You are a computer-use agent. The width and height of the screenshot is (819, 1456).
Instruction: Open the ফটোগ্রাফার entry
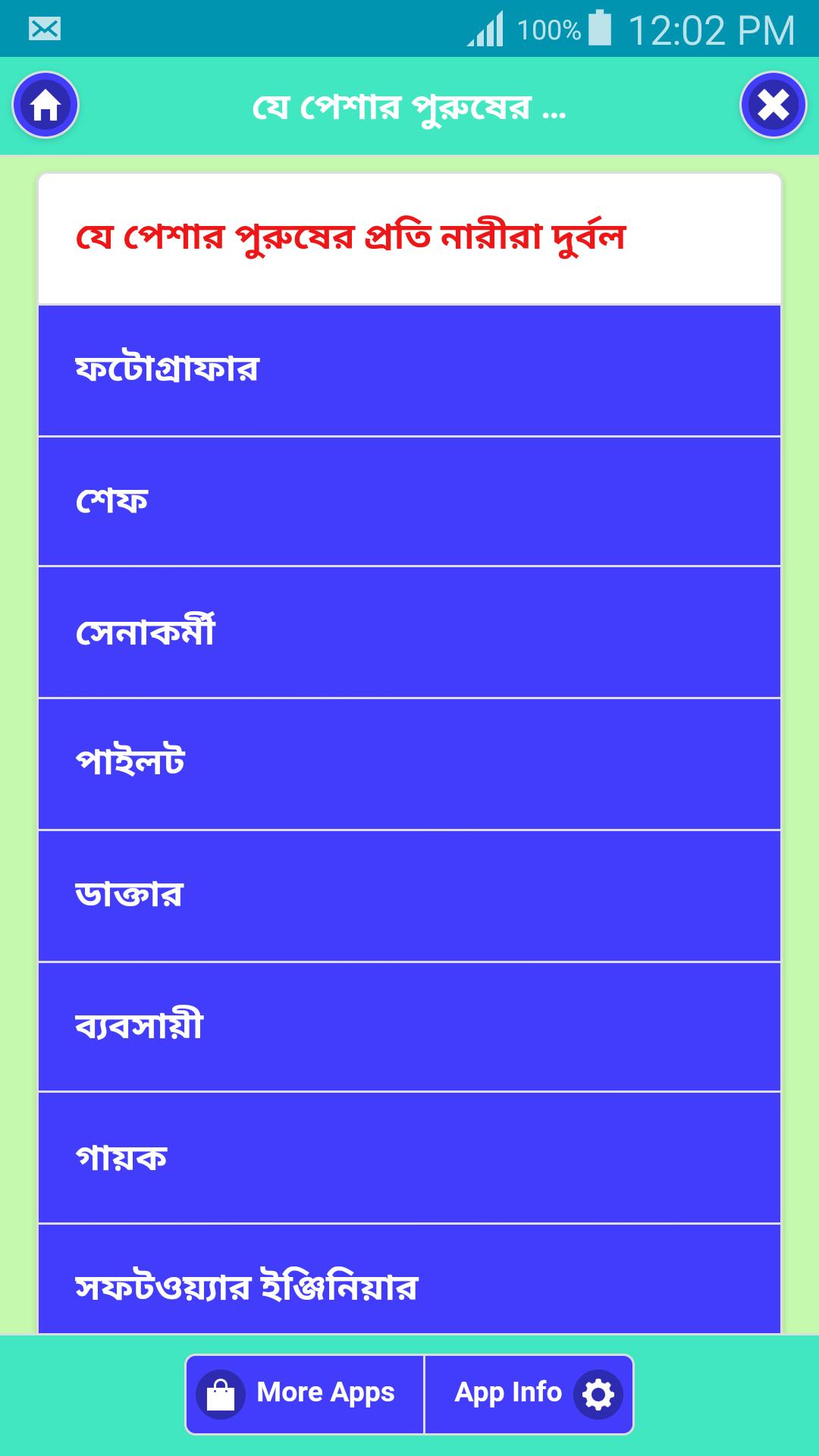(x=409, y=370)
